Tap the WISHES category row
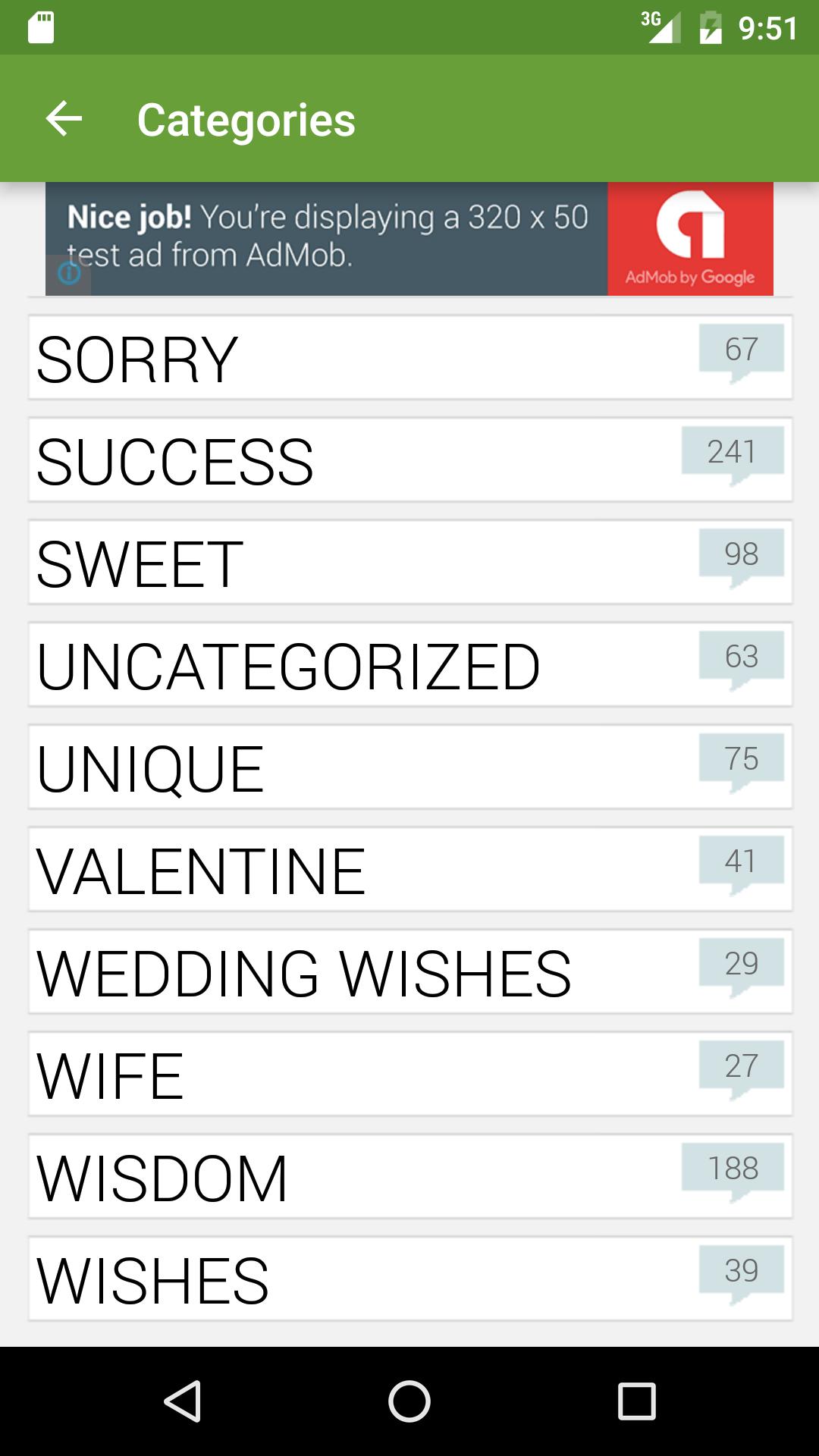 click(x=409, y=1279)
